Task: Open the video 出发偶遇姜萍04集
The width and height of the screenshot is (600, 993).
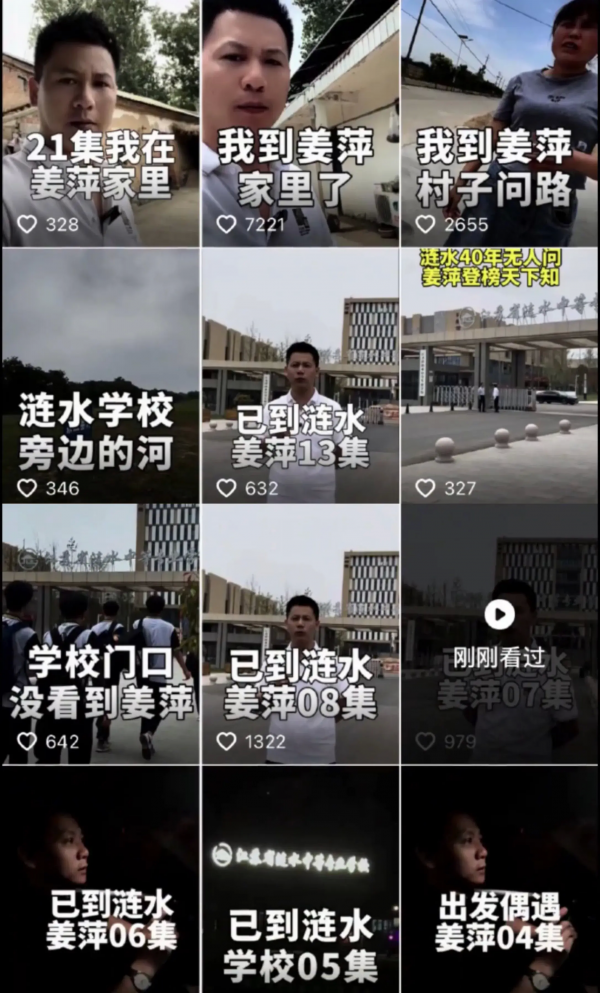Action: pos(500,880)
